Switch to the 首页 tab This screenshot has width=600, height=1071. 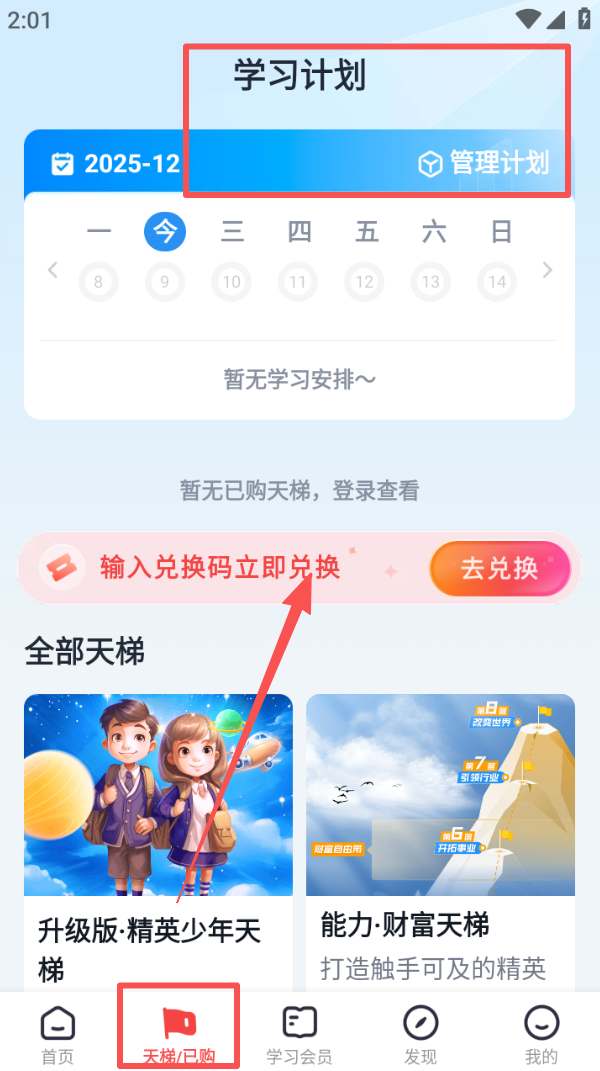click(x=57, y=1035)
